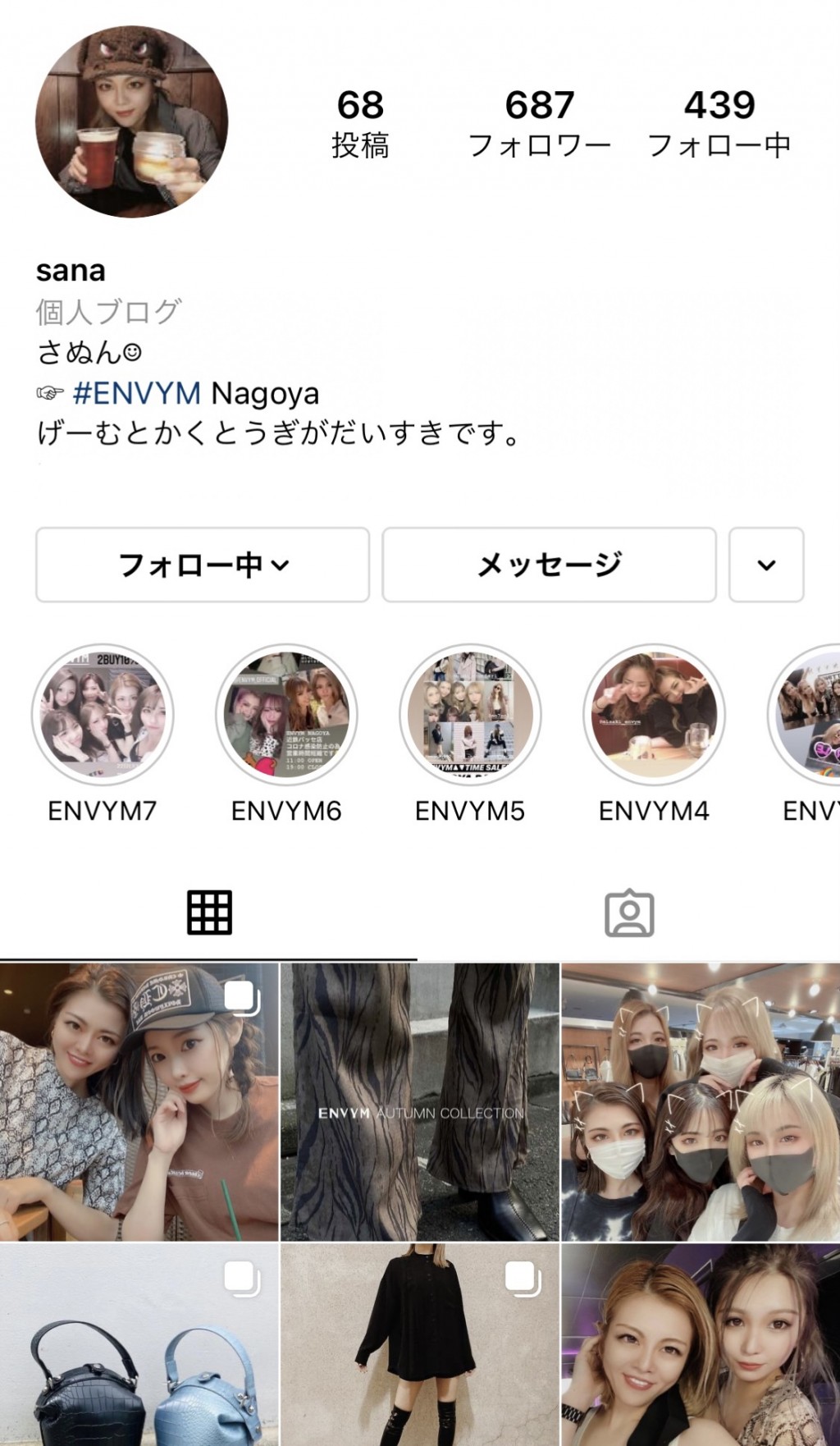
Task: Switch to the tagged photos tab
Action: coord(629,913)
